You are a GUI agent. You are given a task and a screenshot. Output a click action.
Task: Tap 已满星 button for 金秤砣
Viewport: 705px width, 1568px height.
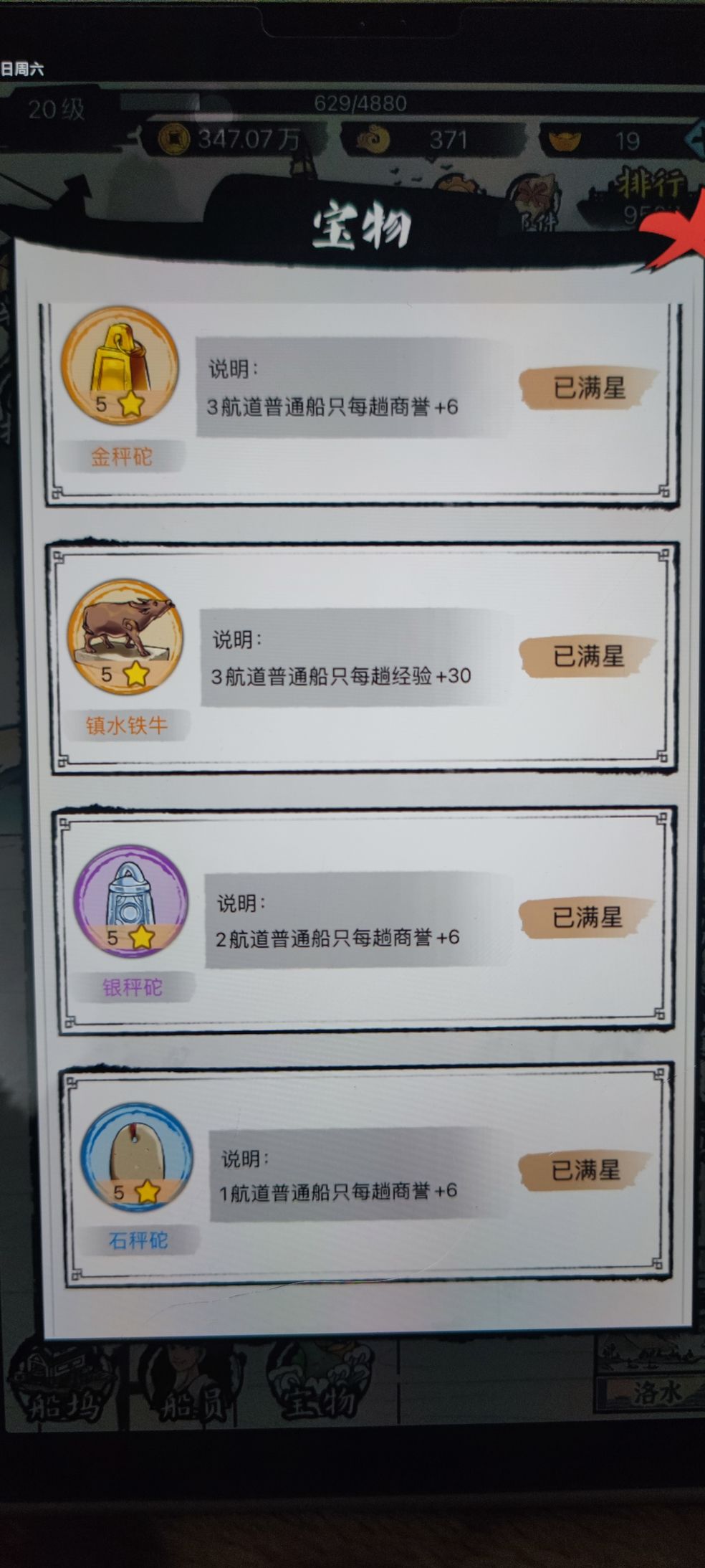coord(587,389)
